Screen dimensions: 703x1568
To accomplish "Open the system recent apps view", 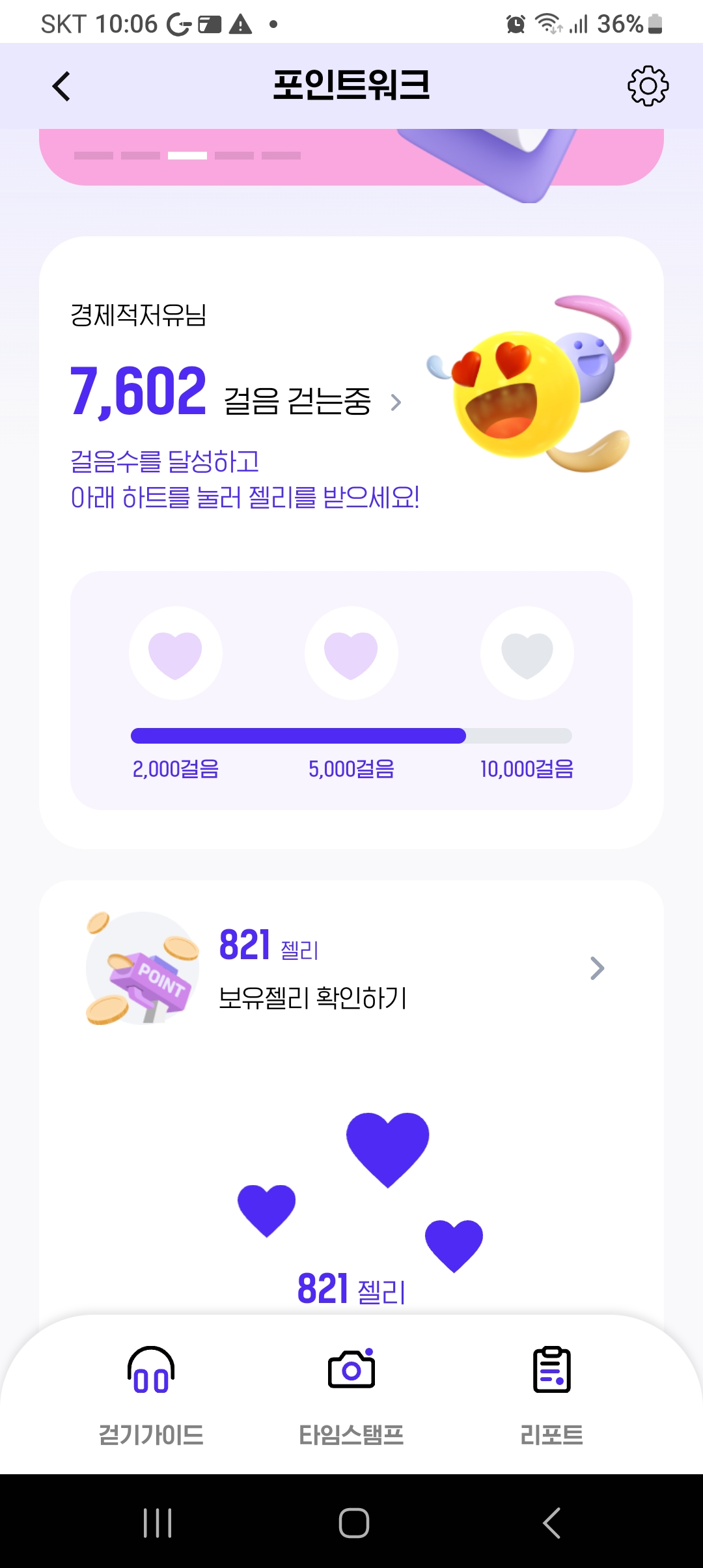I will click(158, 1522).
